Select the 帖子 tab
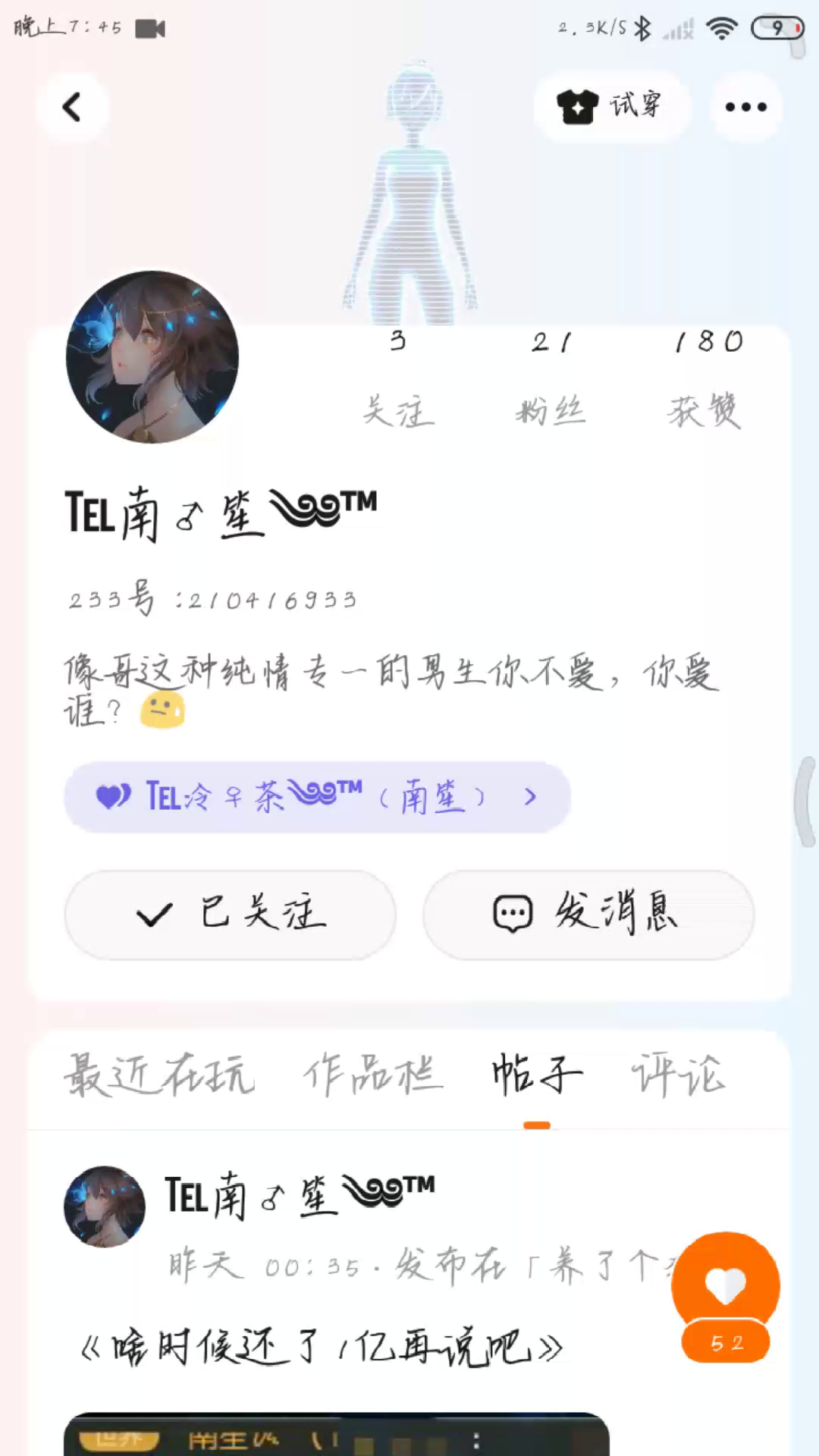 [537, 1075]
